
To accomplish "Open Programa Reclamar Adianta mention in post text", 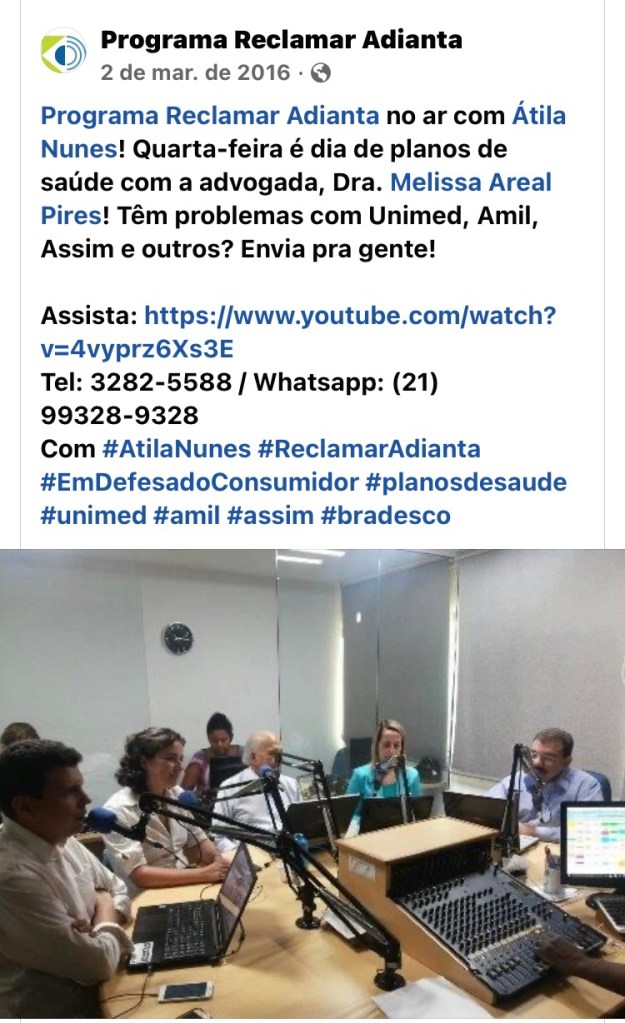I will pos(210,115).
